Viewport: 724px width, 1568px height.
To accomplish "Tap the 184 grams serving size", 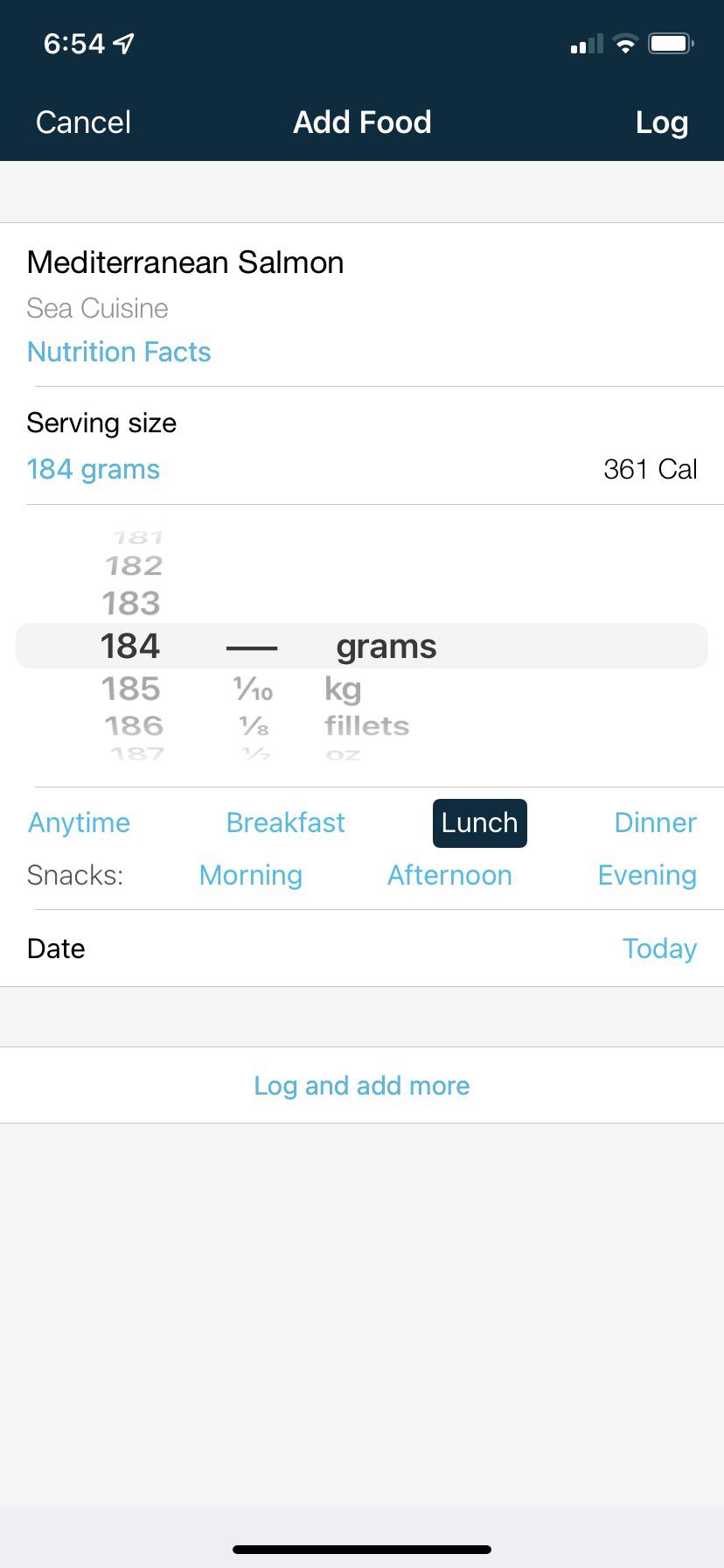I will point(94,470).
